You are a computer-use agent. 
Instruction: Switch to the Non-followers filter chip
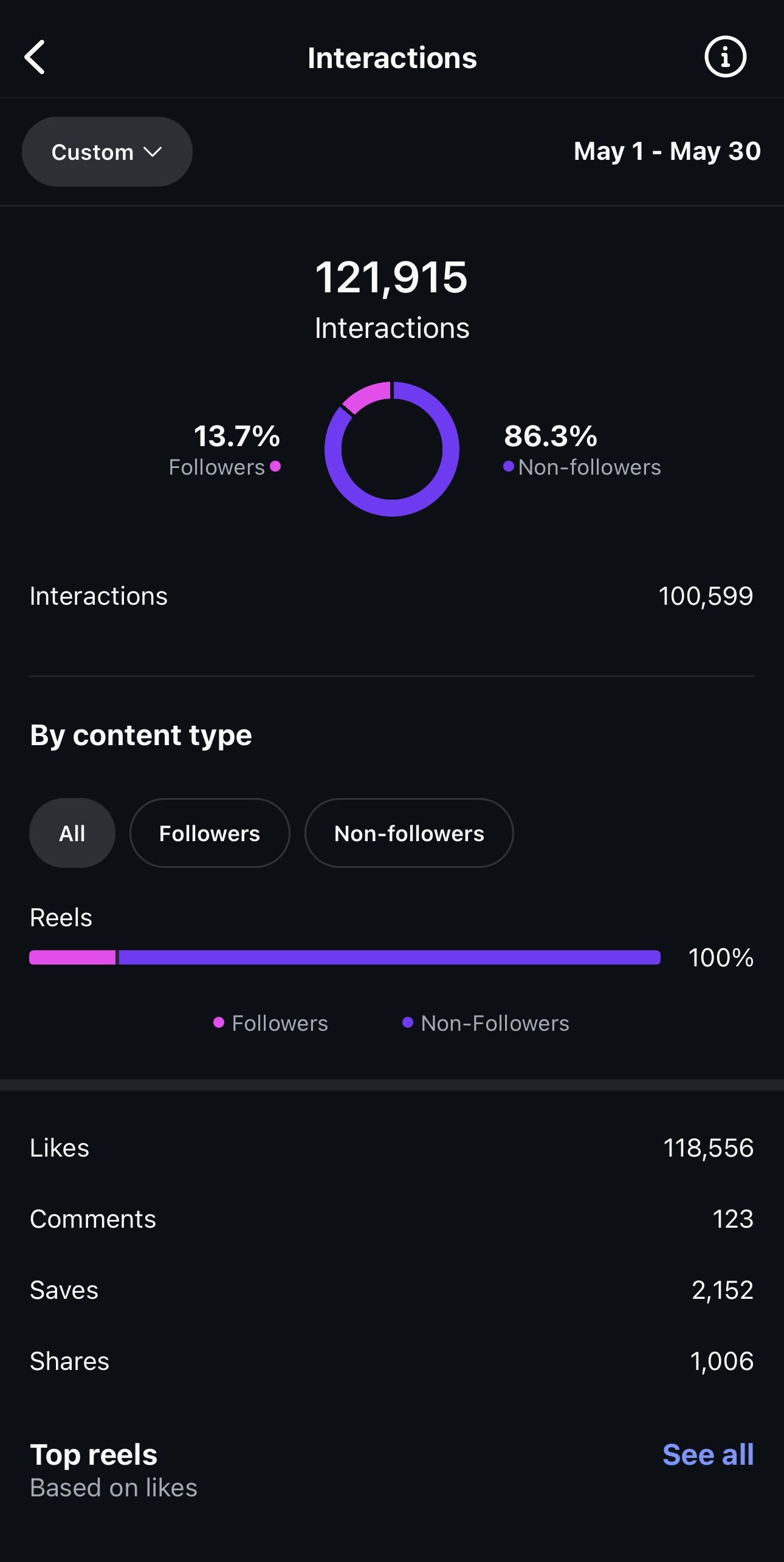point(409,833)
